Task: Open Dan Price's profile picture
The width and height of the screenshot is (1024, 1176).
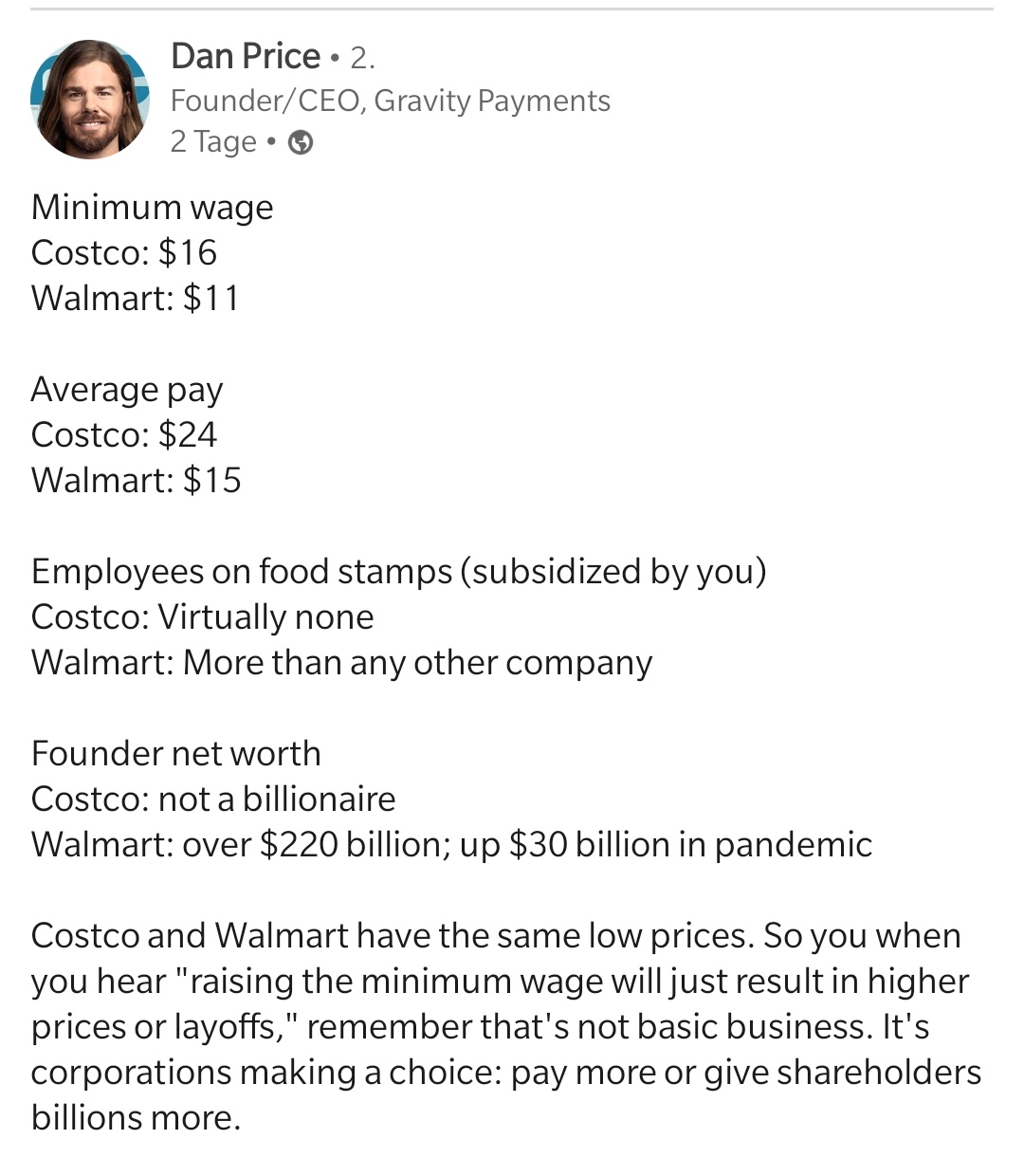Action: tap(90, 100)
